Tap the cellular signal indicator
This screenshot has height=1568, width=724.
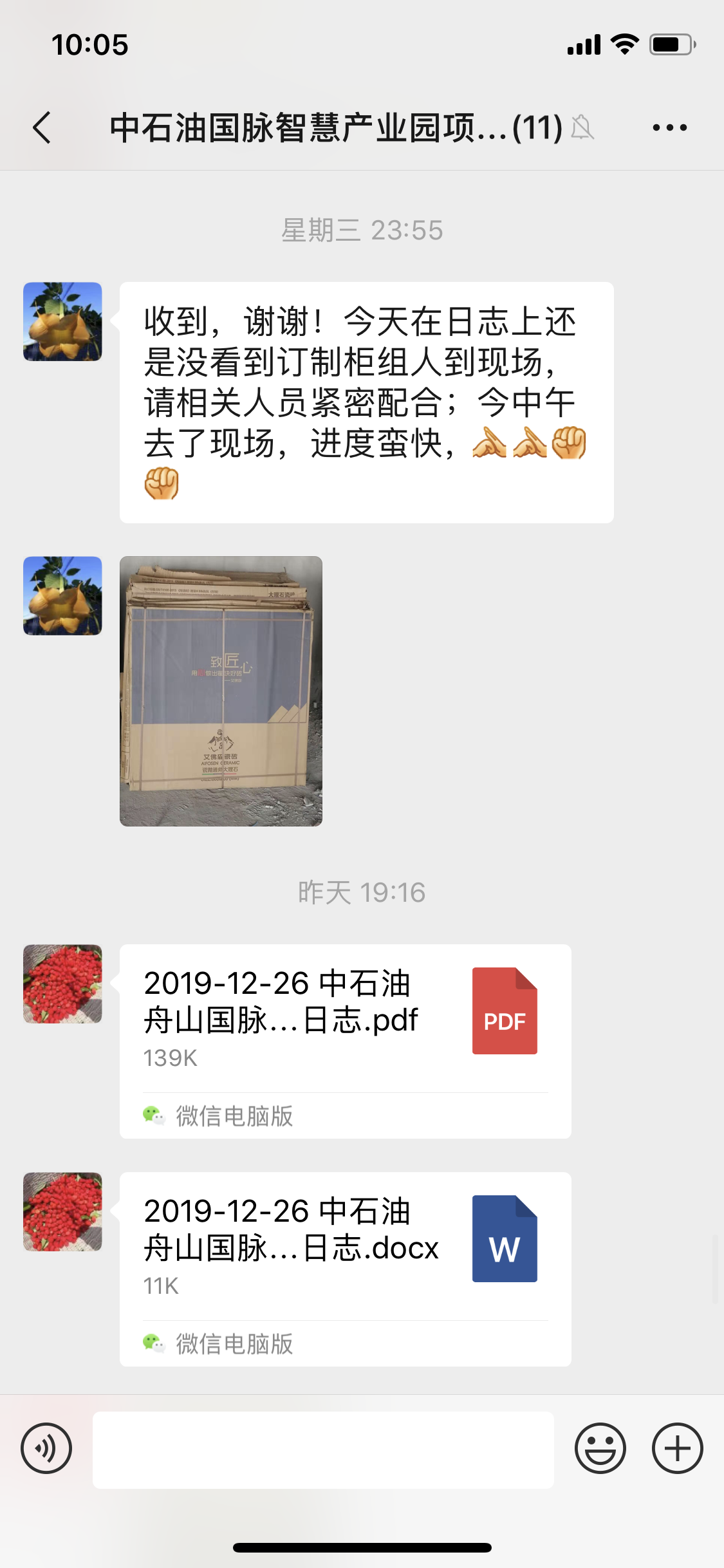[x=584, y=44]
